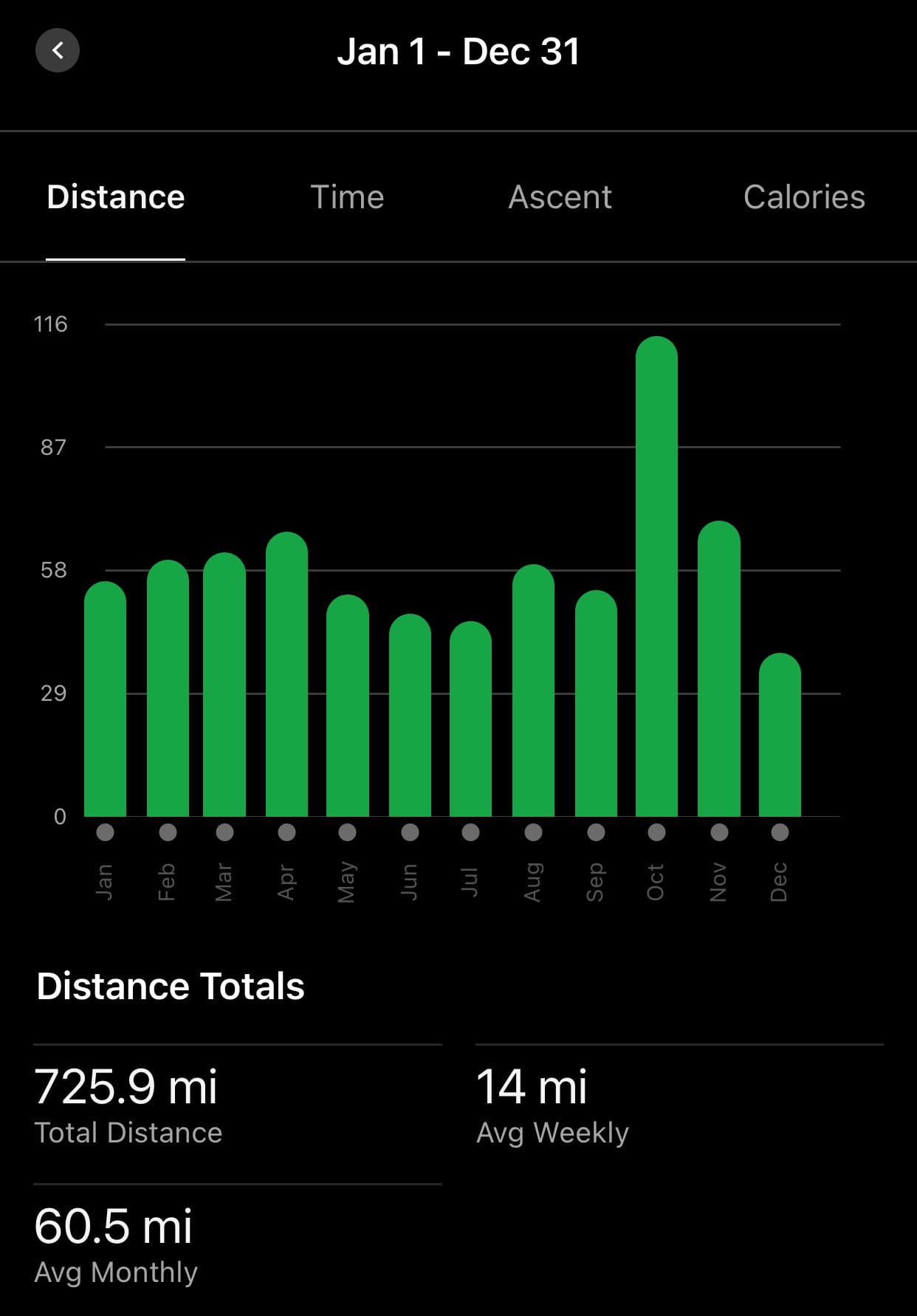This screenshot has width=917, height=1316.
Task: Select the Distance tab
Action: pos(116,197)
